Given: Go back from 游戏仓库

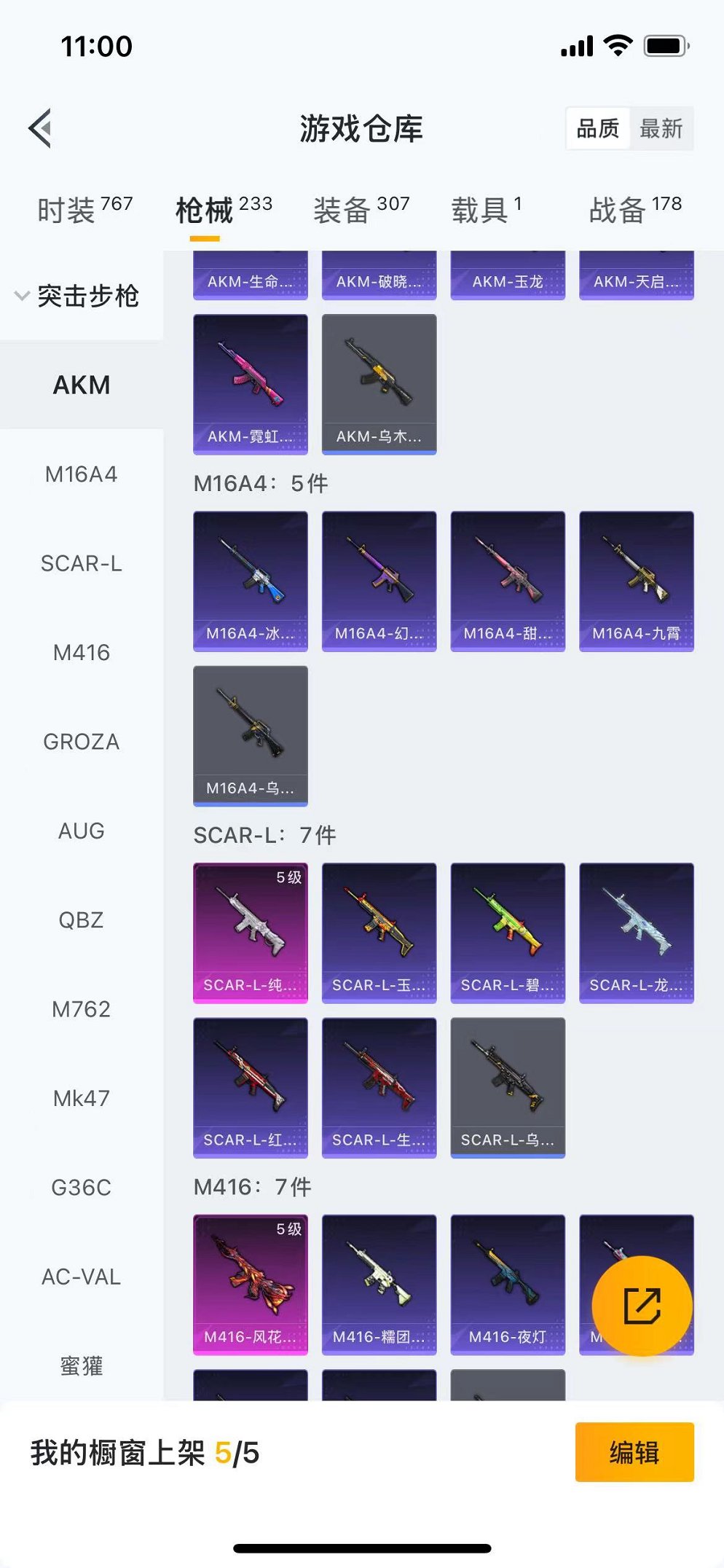Looking at the screenshot, I should [41, 128].
